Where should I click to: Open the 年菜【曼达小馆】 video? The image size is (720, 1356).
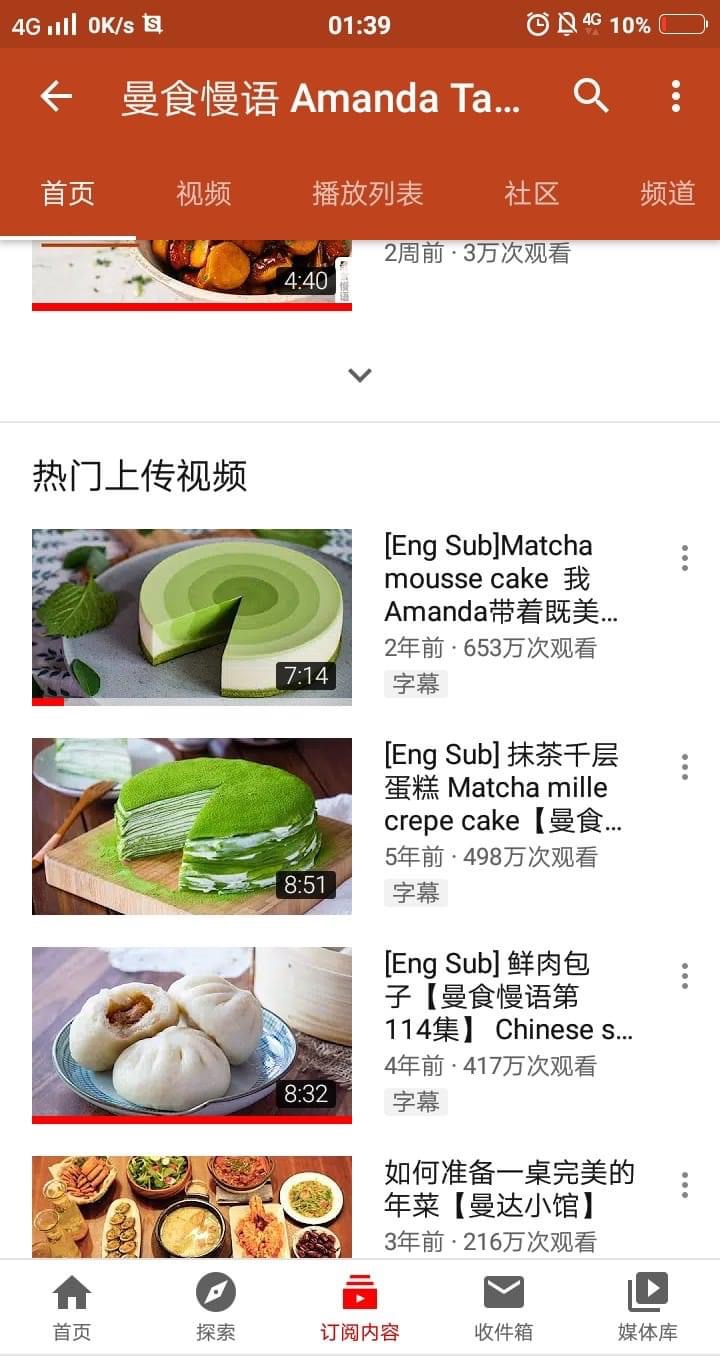click(x=192, y=1206)
